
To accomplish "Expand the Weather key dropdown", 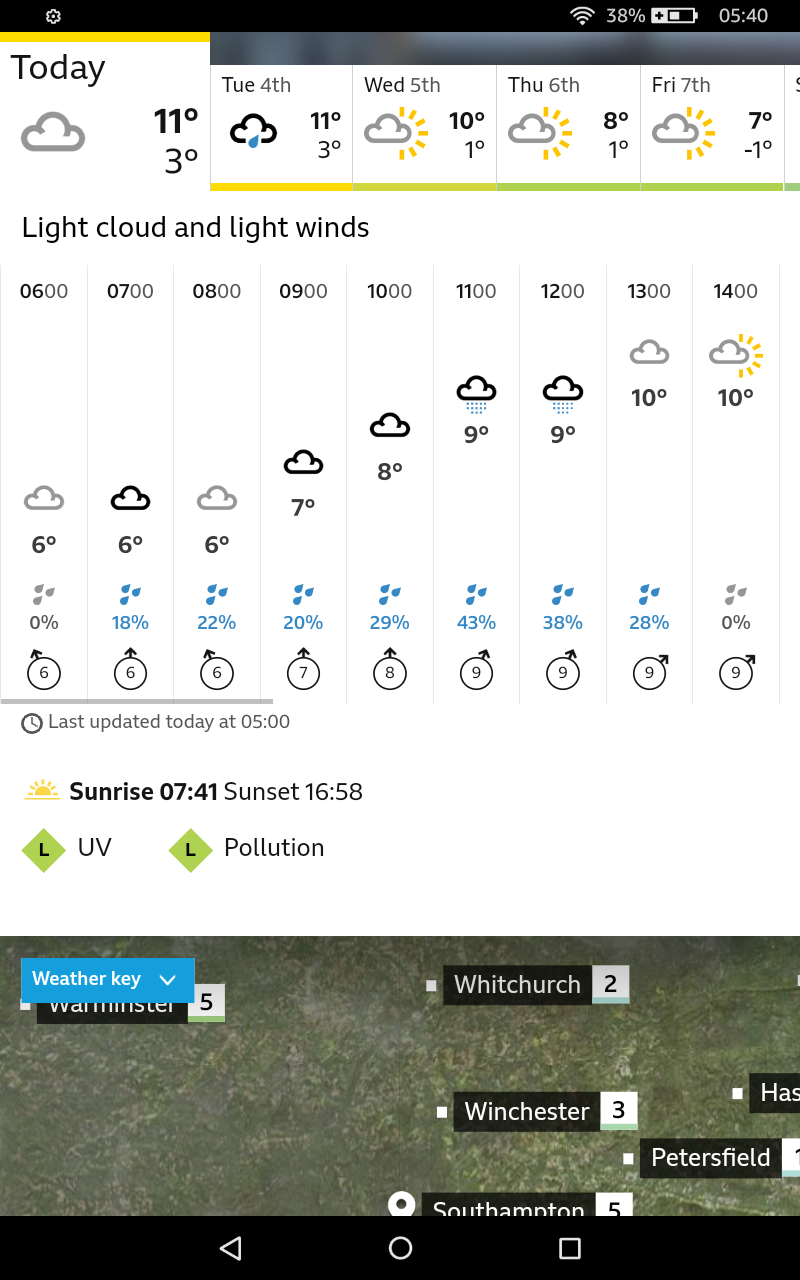I will point(107,979).
